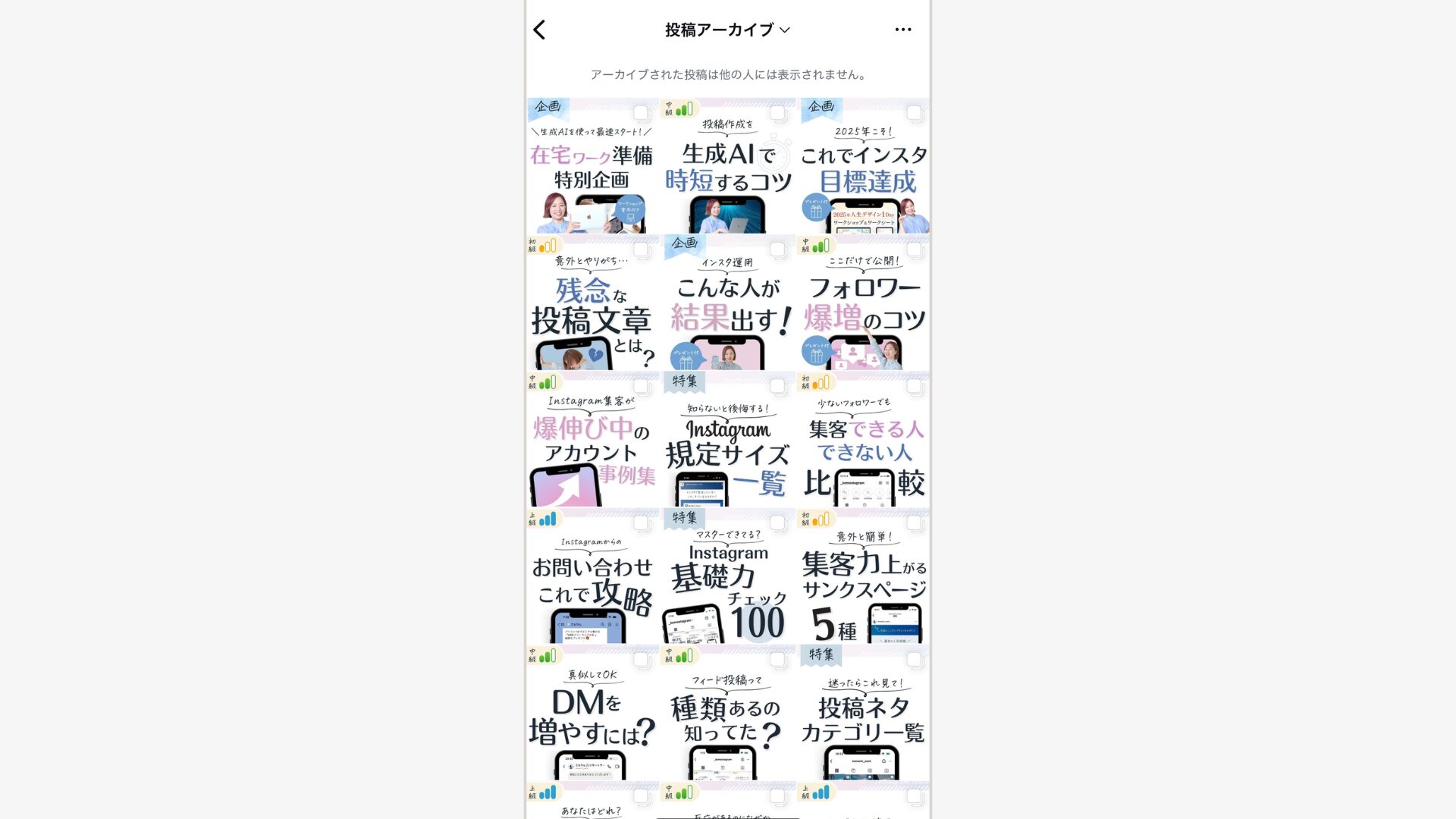Open the フォロワー爆増のコツ post
This screenshot has height=819, width=1456.
(864, 303)
